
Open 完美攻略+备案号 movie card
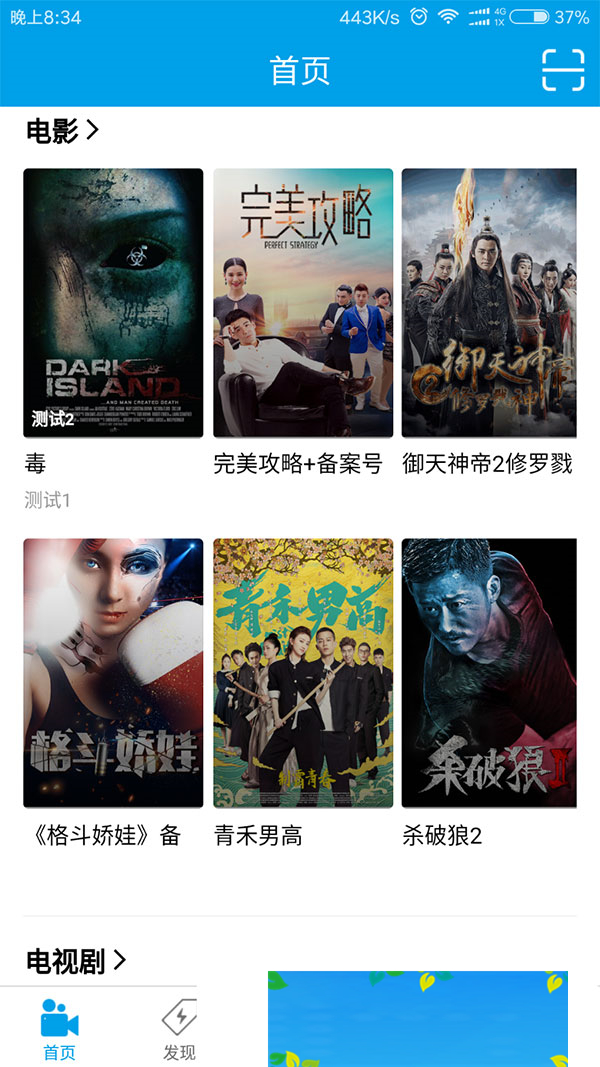pos(303,303)
